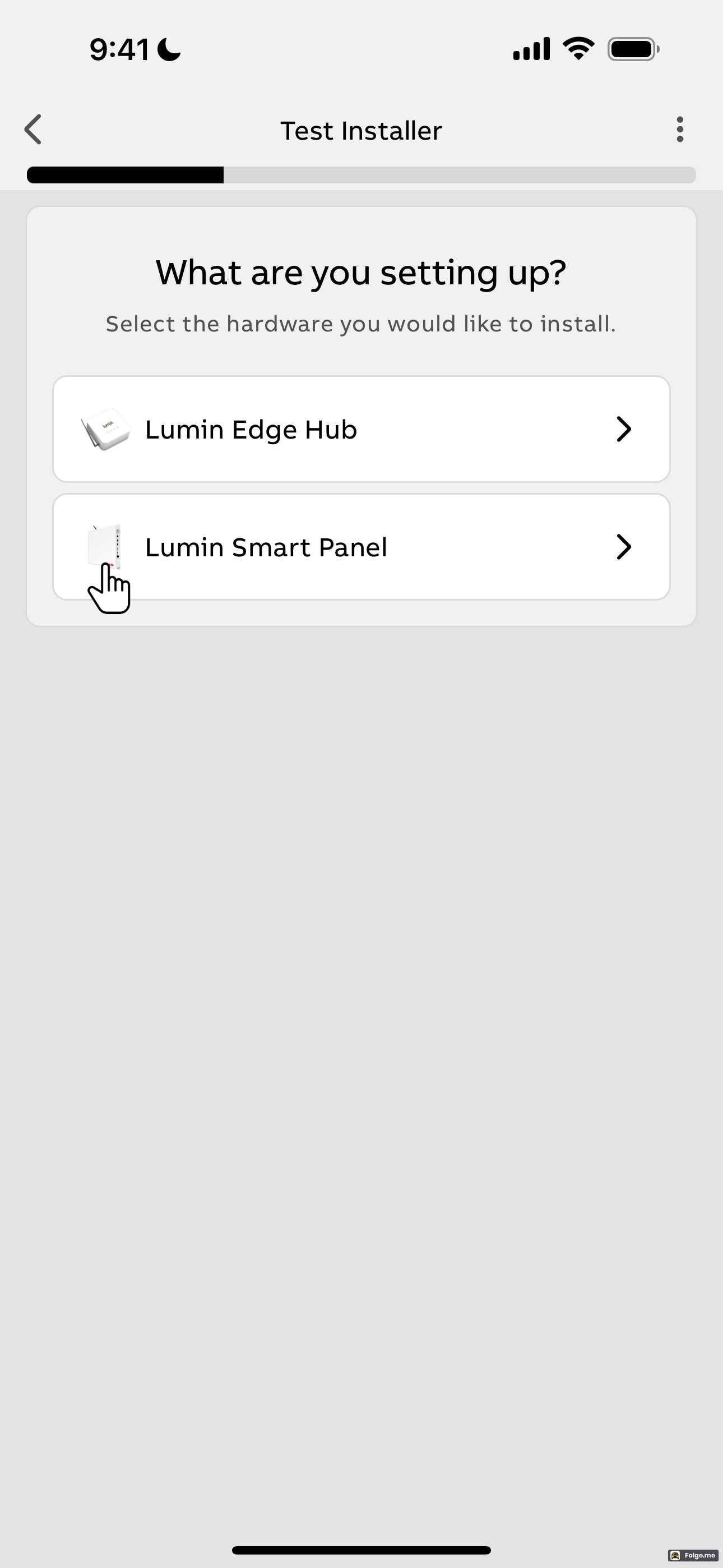The image size is (723, 1568).
Task: Open the three-dot overflow menu
Action: (x=680, y=130)
